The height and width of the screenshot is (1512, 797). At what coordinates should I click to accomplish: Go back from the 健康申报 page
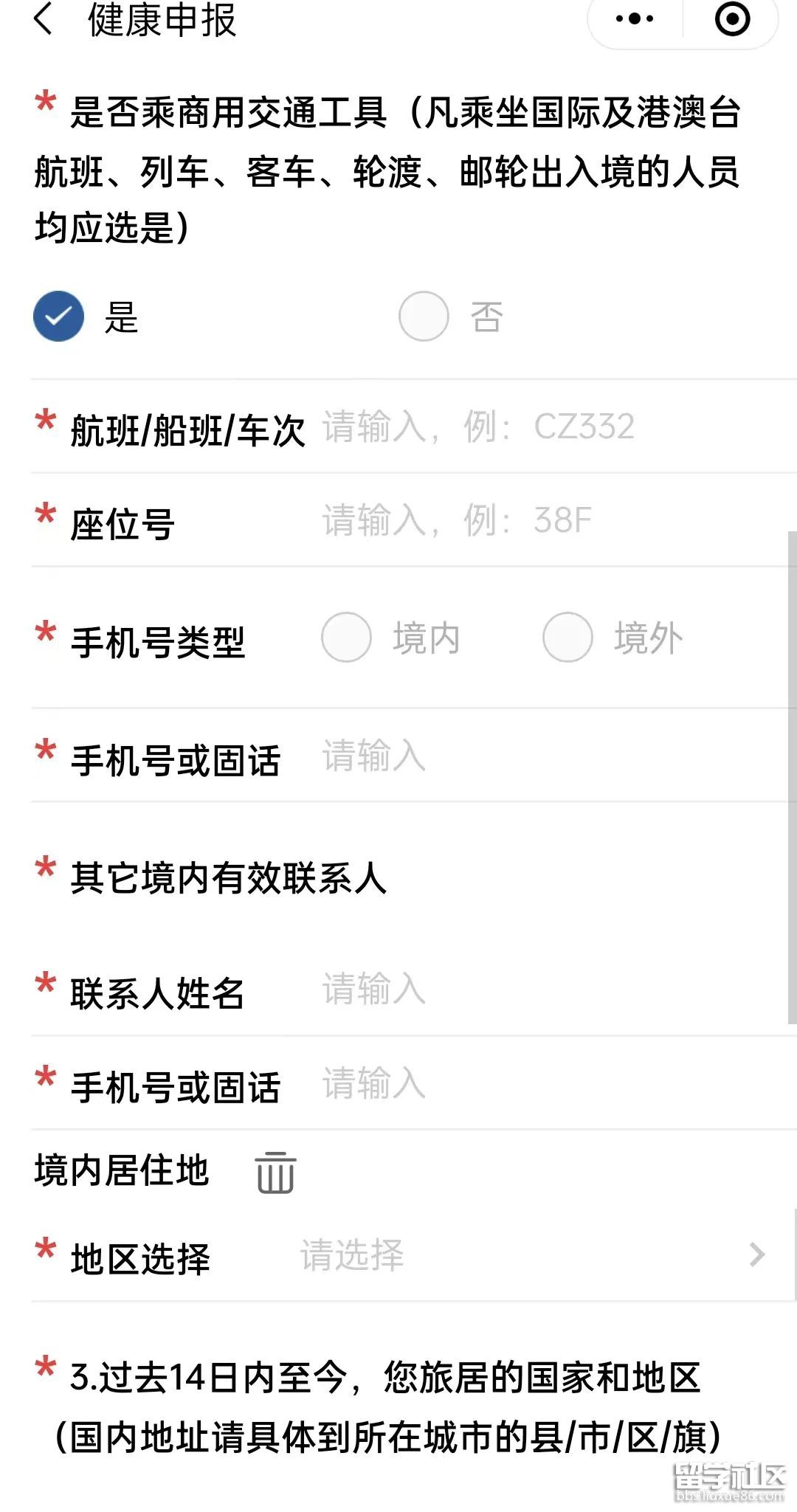click(44, 19)
